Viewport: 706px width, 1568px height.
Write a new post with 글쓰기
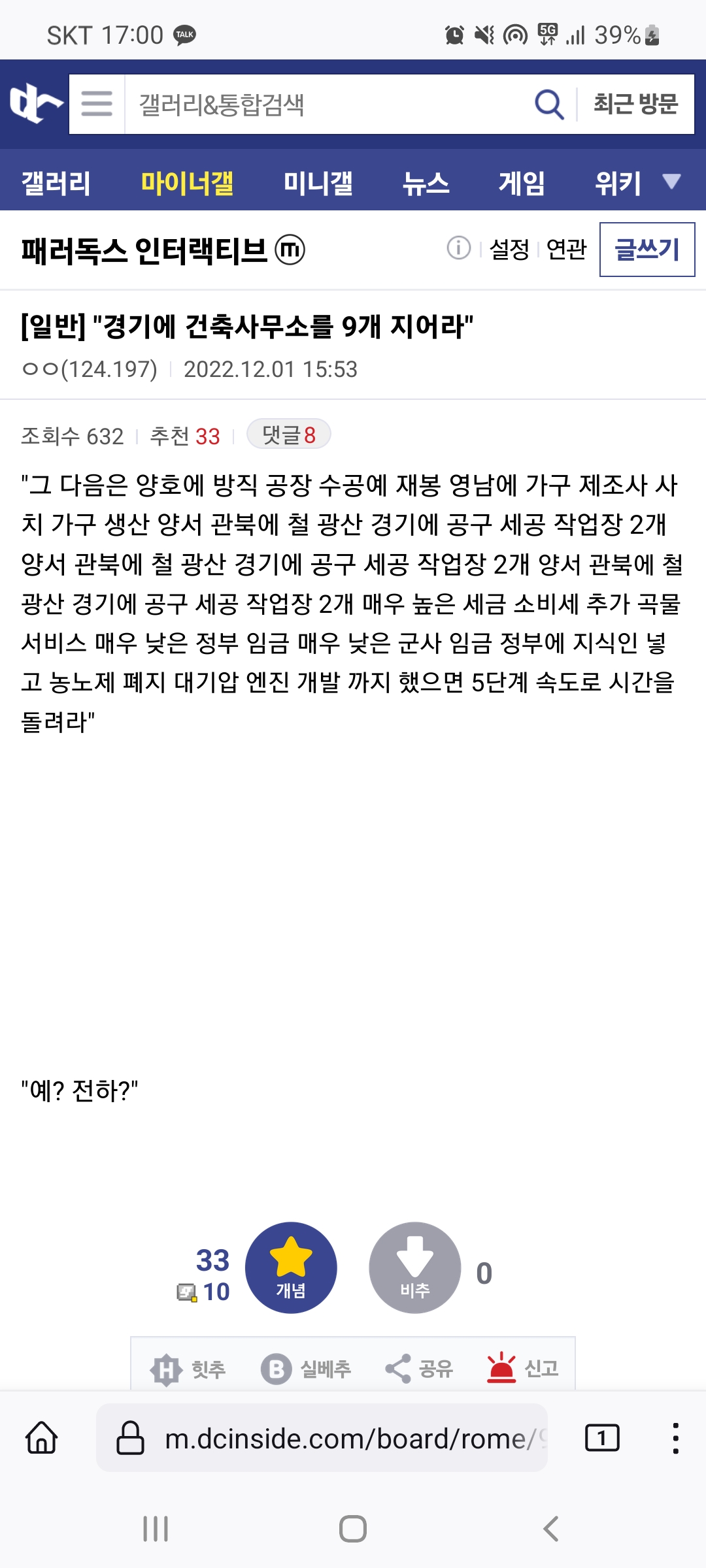[647, 250]
